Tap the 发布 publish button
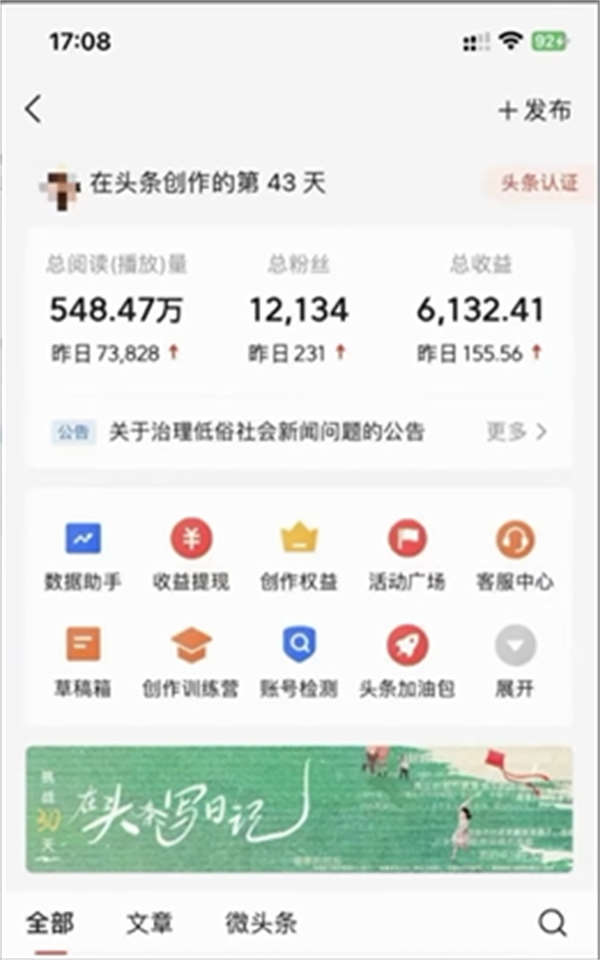Image resolution: width=600 pixels, height=960 pixels. [x=535, y=111]
